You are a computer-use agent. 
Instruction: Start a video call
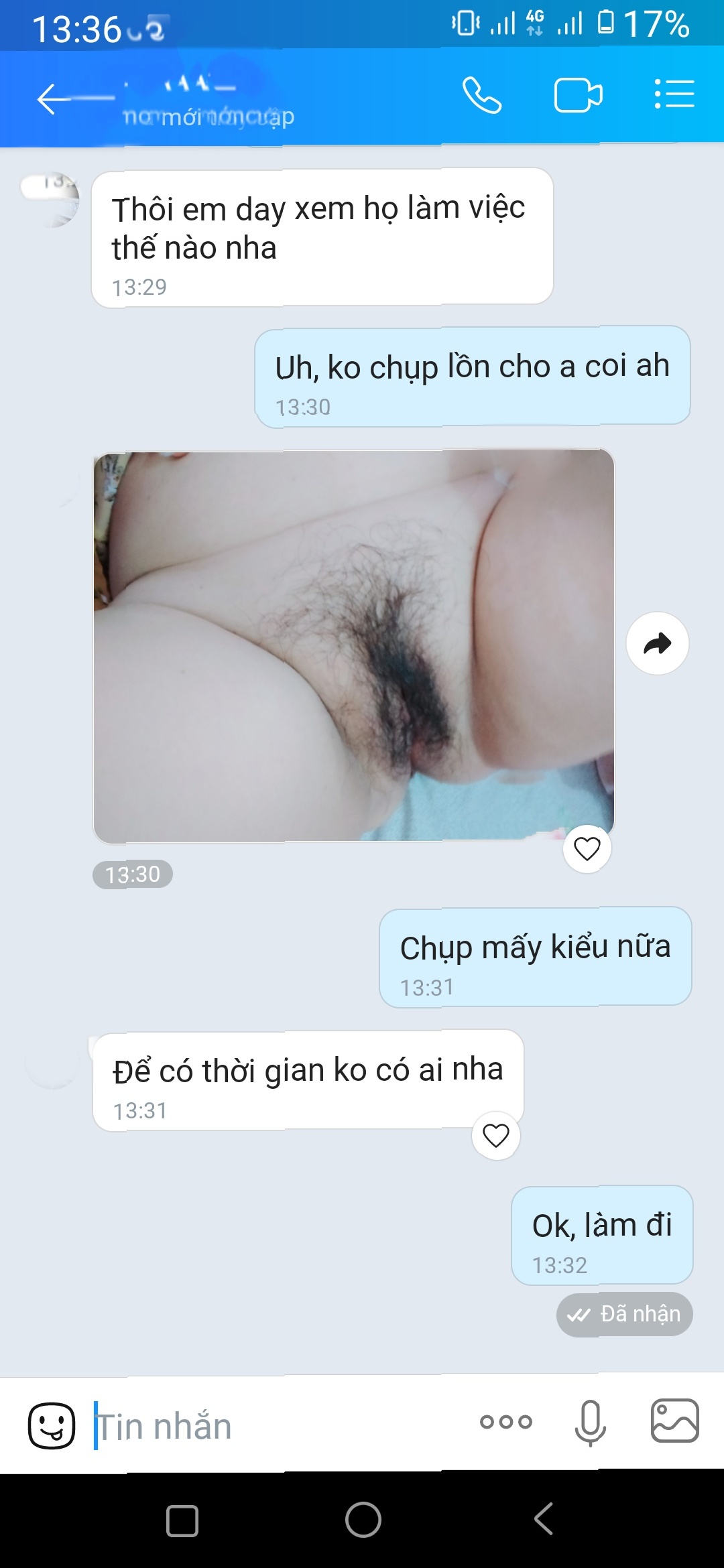click(x=578, y=96)
